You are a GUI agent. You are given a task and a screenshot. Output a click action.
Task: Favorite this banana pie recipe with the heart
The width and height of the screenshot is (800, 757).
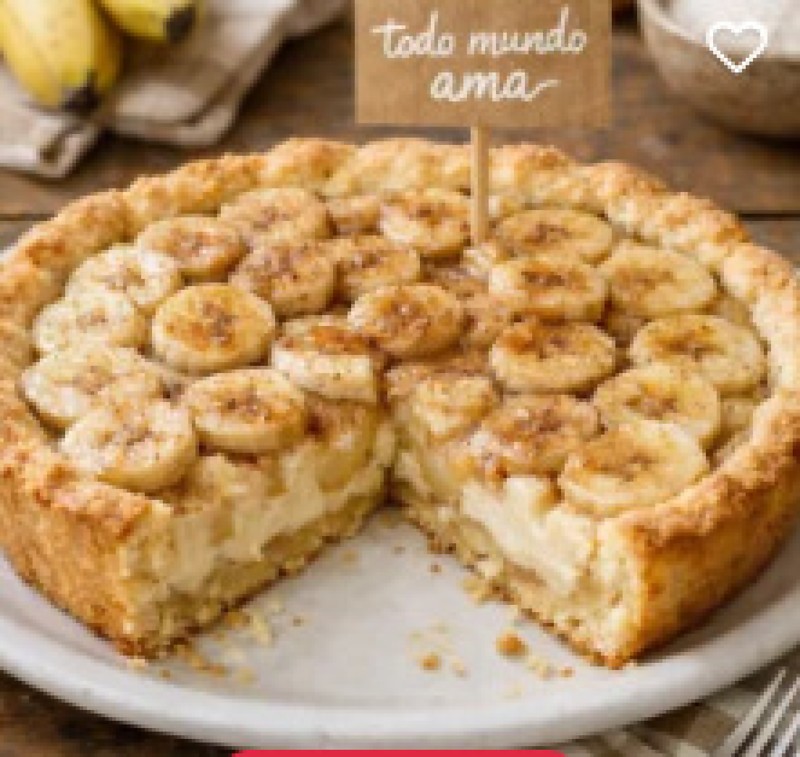pyautogui.click(x=737, y=45)
